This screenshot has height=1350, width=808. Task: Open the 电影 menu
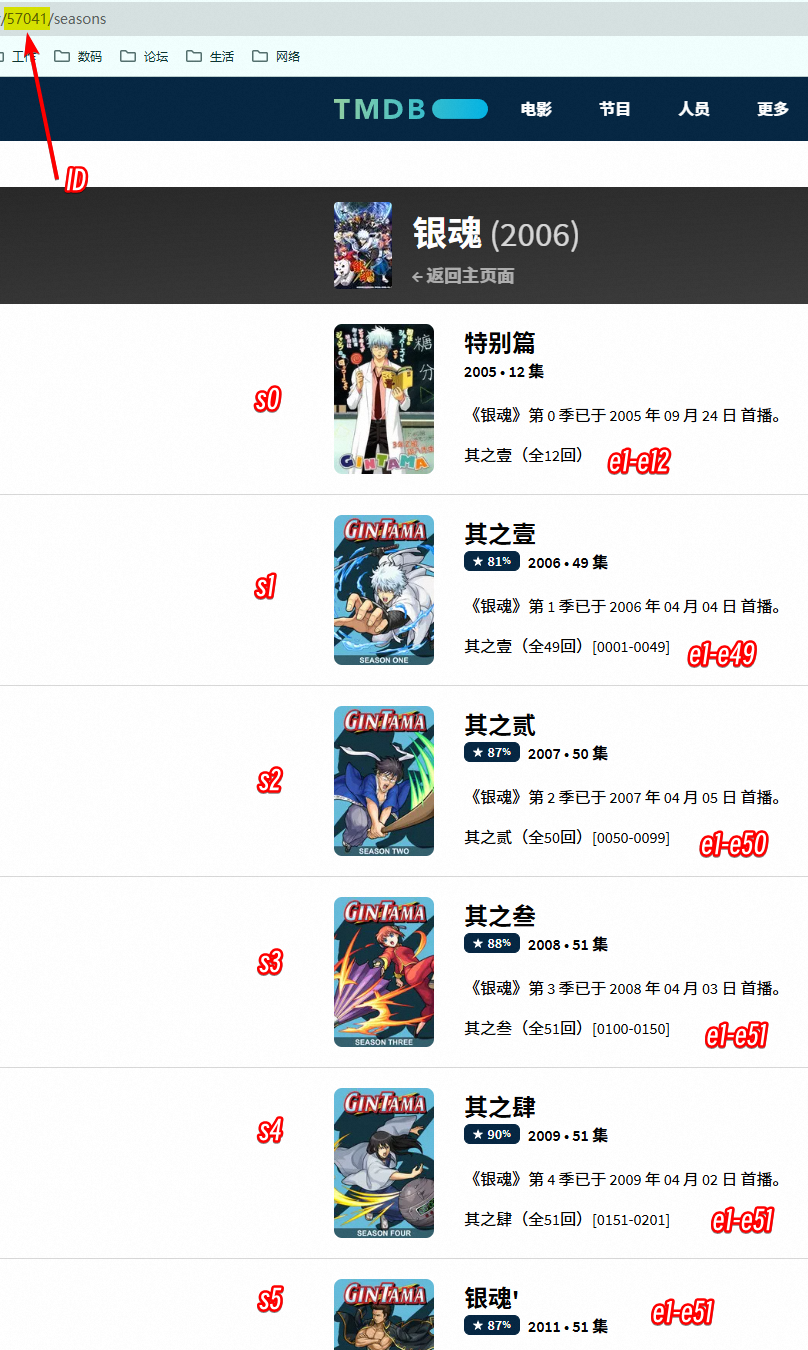click(536, 109)
